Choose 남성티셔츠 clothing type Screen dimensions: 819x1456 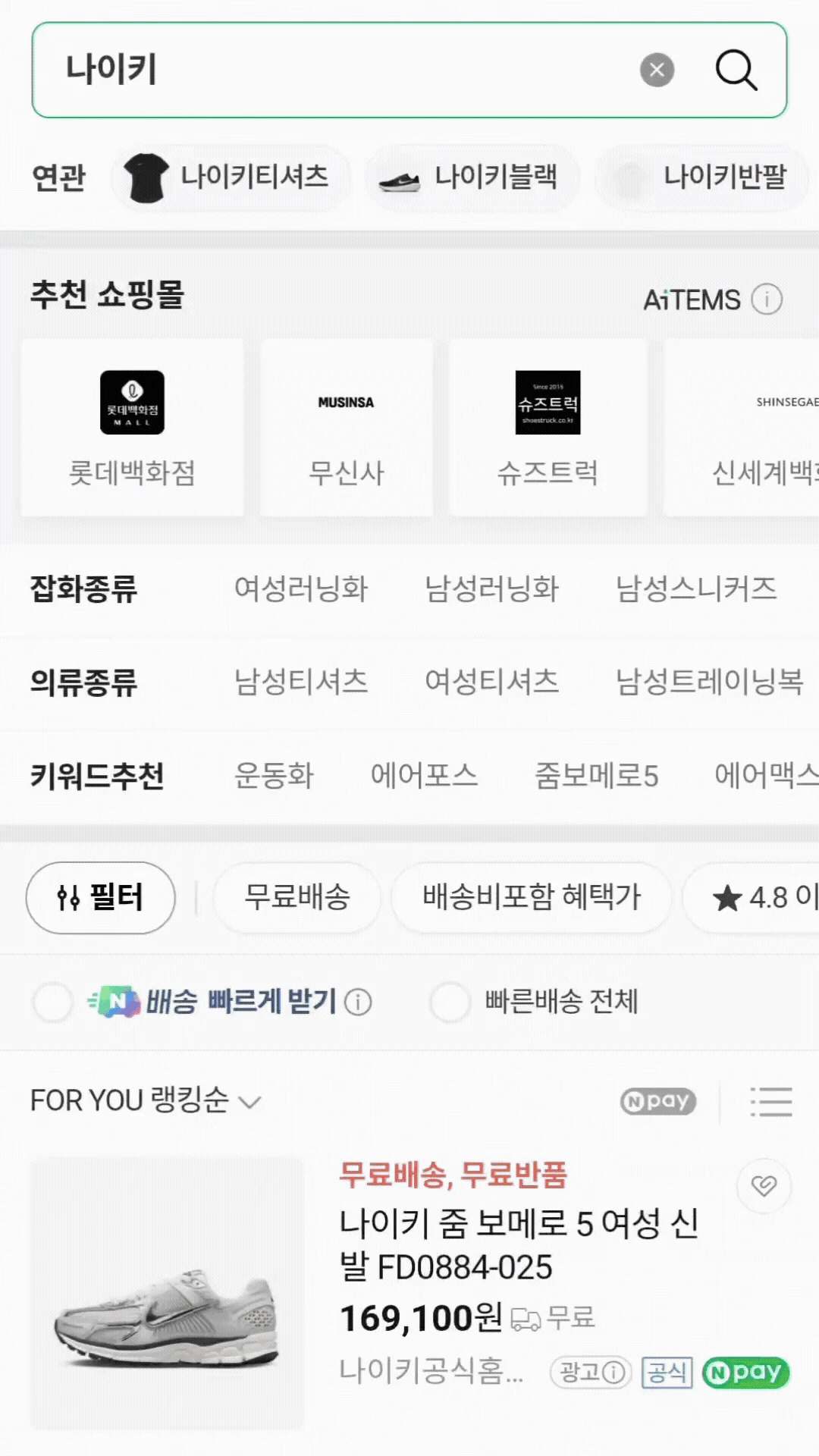[x=301, y=681]
